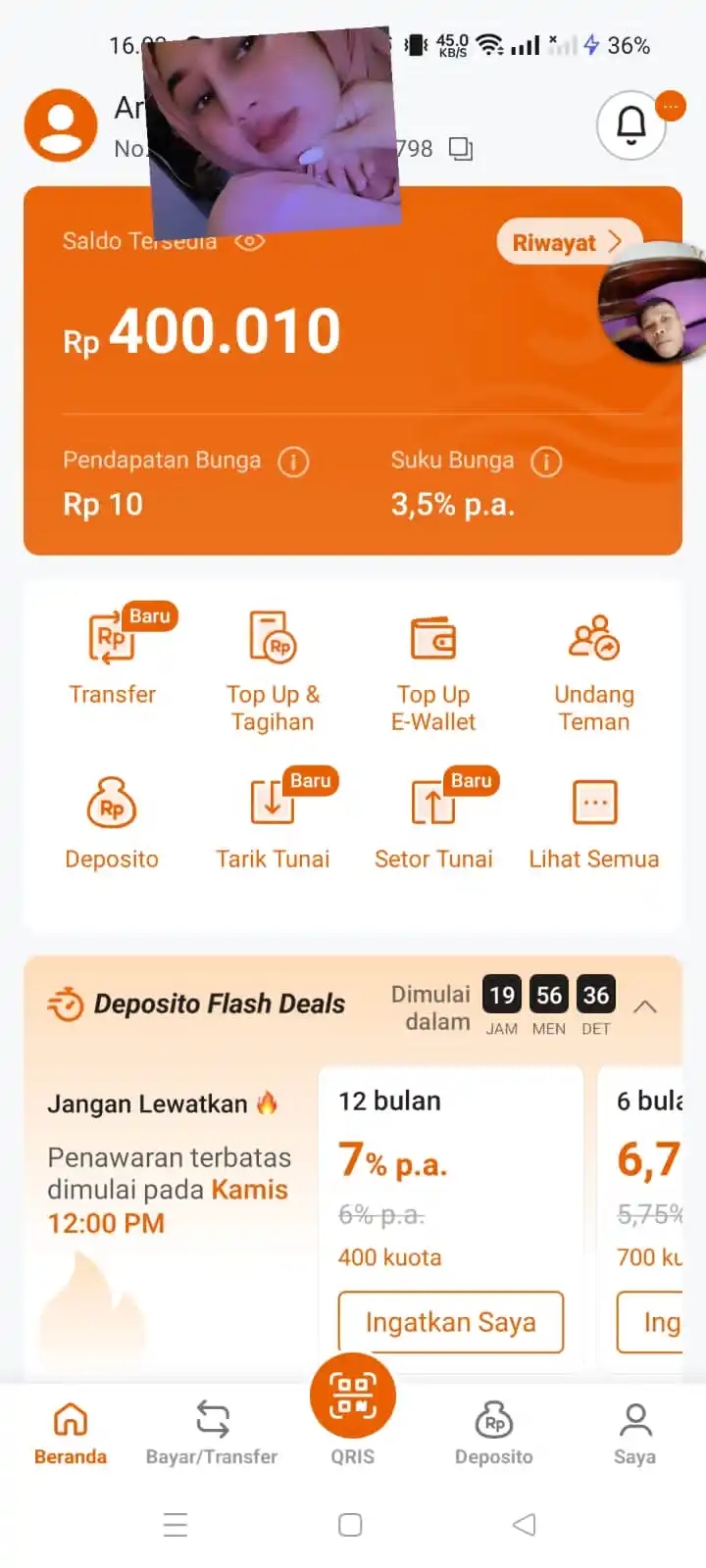
Task: Switch to the Saya tab
Action: 634,1432
